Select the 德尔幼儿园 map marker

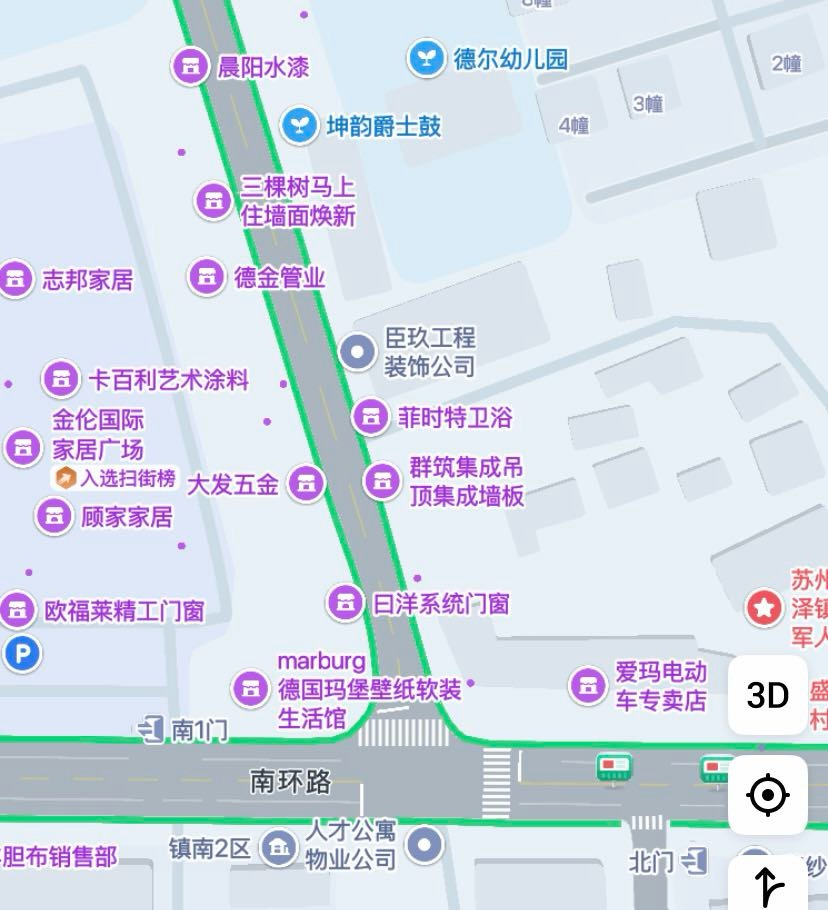click(426, 58)
